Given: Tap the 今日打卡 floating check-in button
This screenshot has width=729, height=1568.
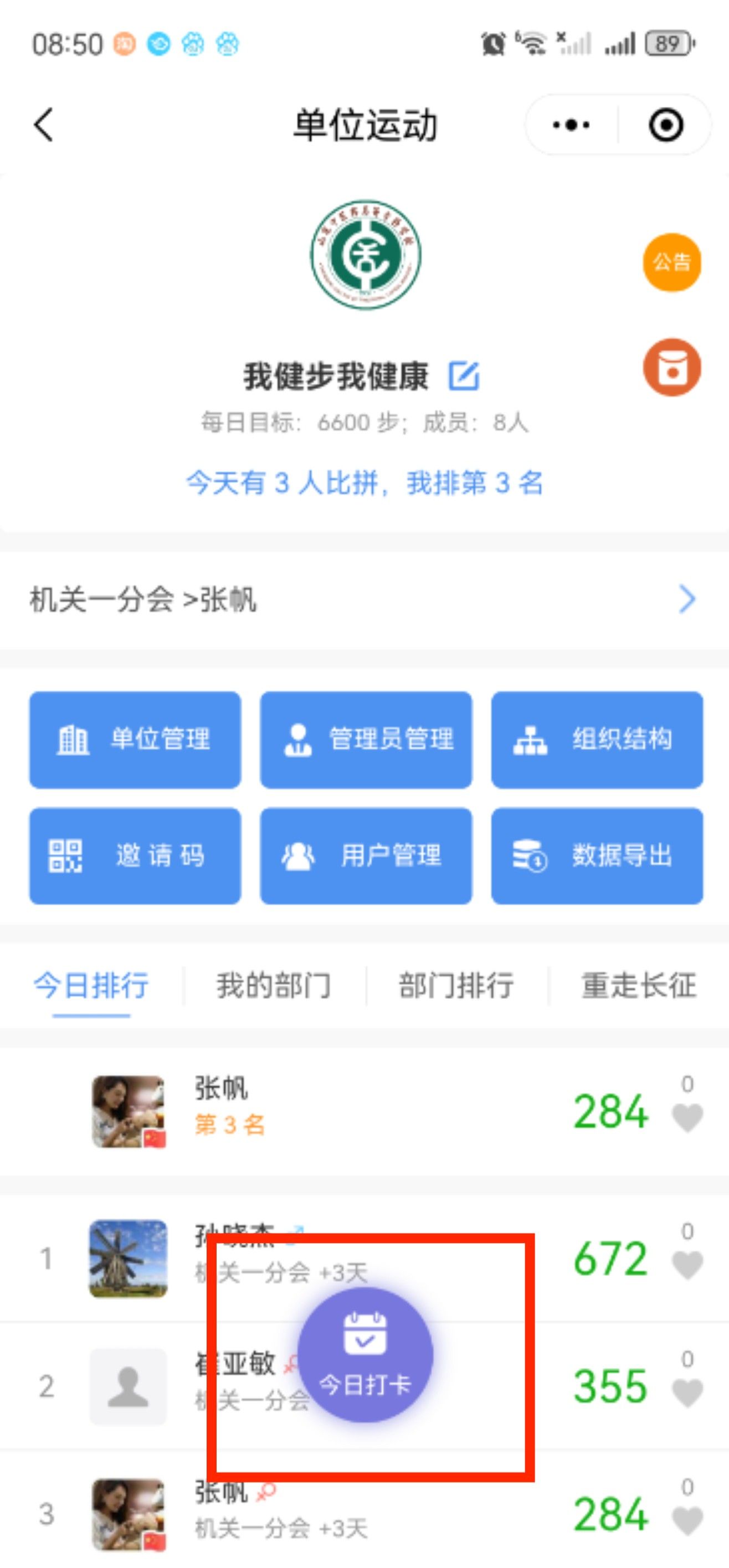Looking at the screenshot, I should click(365, 1354).
